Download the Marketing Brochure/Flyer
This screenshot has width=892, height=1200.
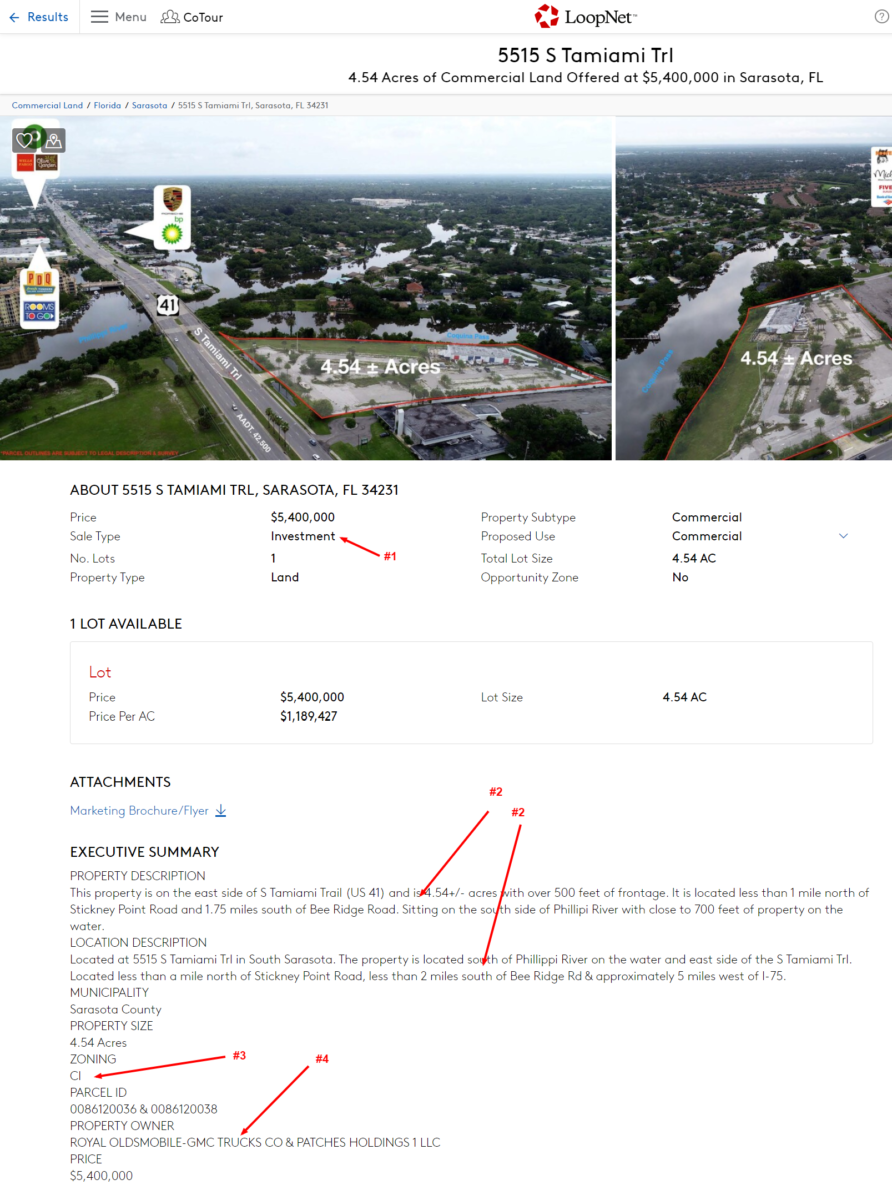click(x=148, y=811)
